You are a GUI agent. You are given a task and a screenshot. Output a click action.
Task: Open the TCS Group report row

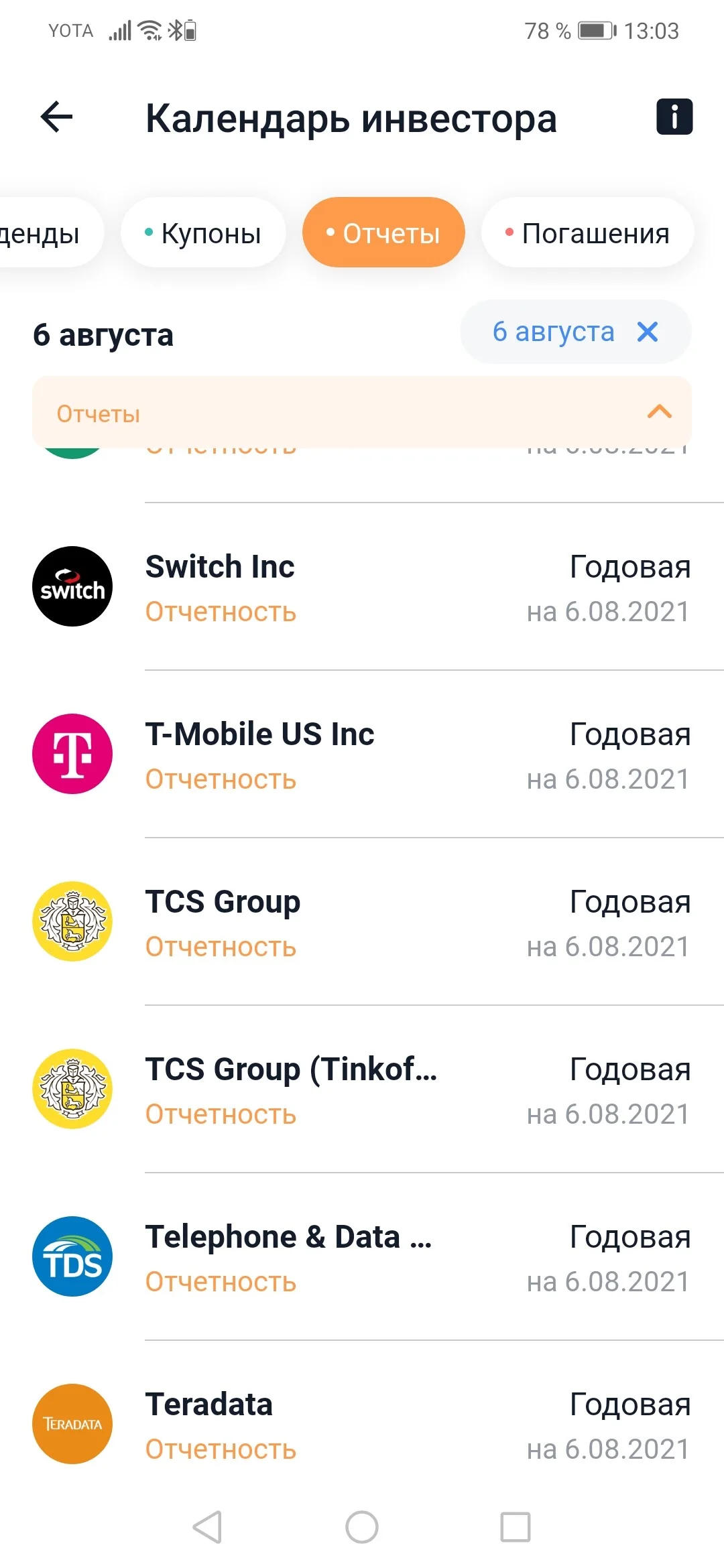pos(362,923)
